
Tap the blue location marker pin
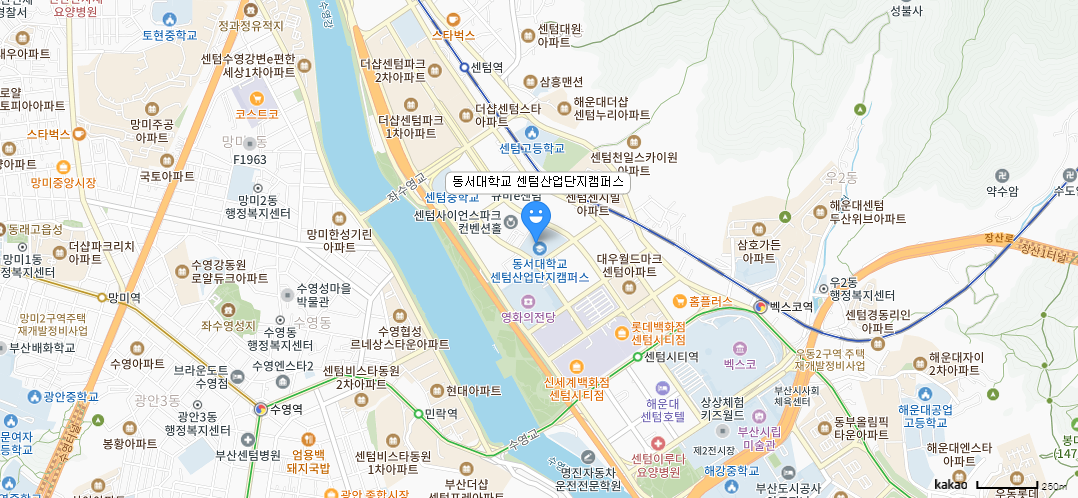(x=537, y=219)
